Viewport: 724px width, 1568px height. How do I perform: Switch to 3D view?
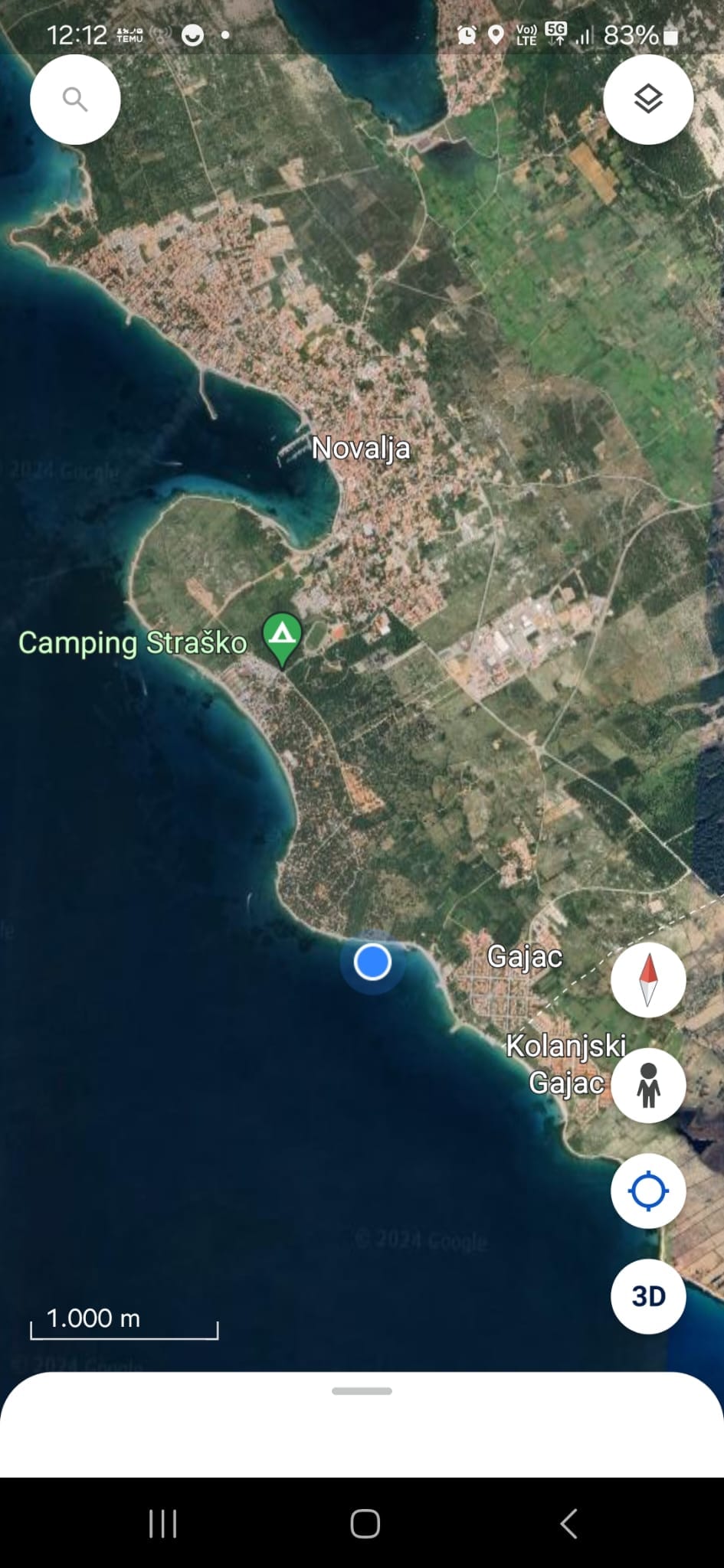[x=648, y=1296]
